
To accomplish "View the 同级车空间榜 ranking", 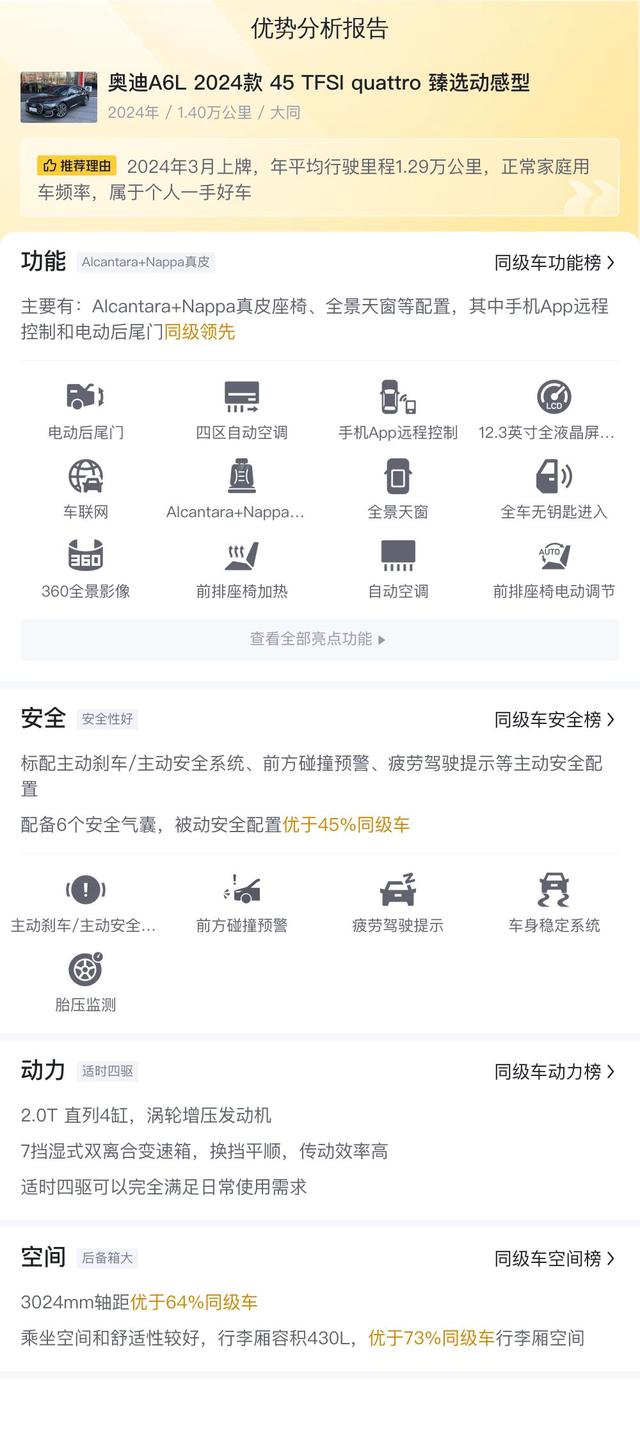I will point(555,1258).
